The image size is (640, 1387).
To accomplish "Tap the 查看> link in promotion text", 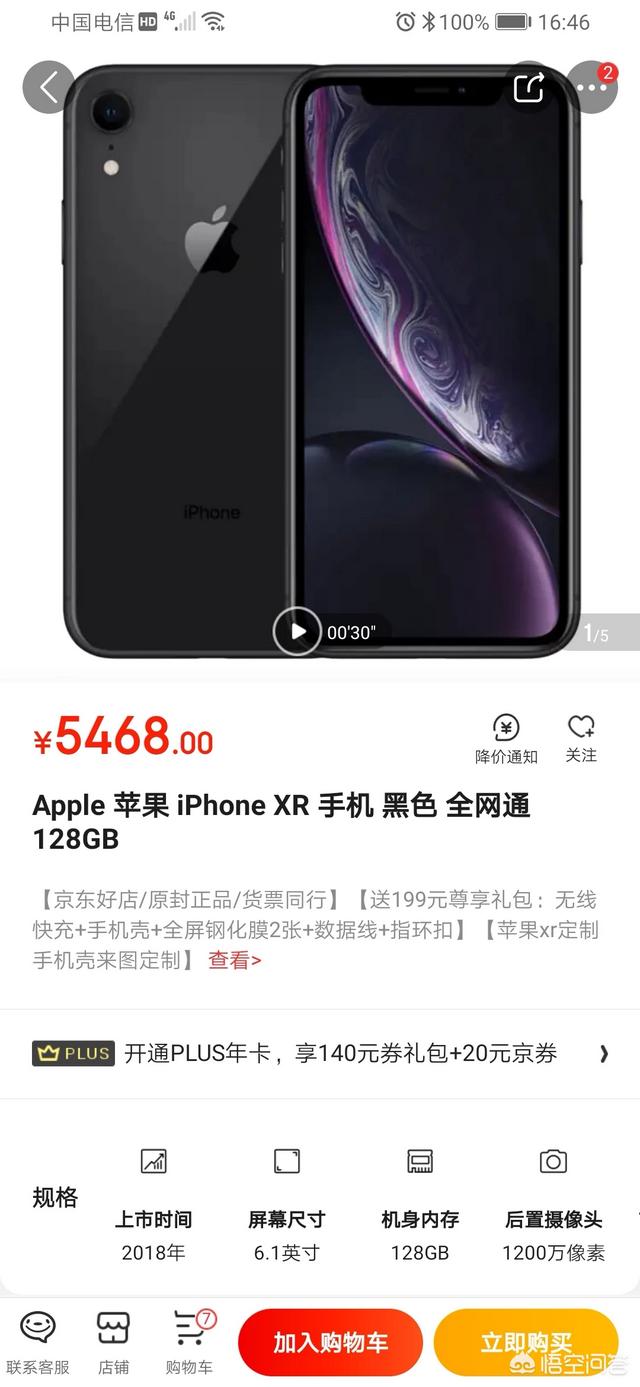I will point(235,961).
